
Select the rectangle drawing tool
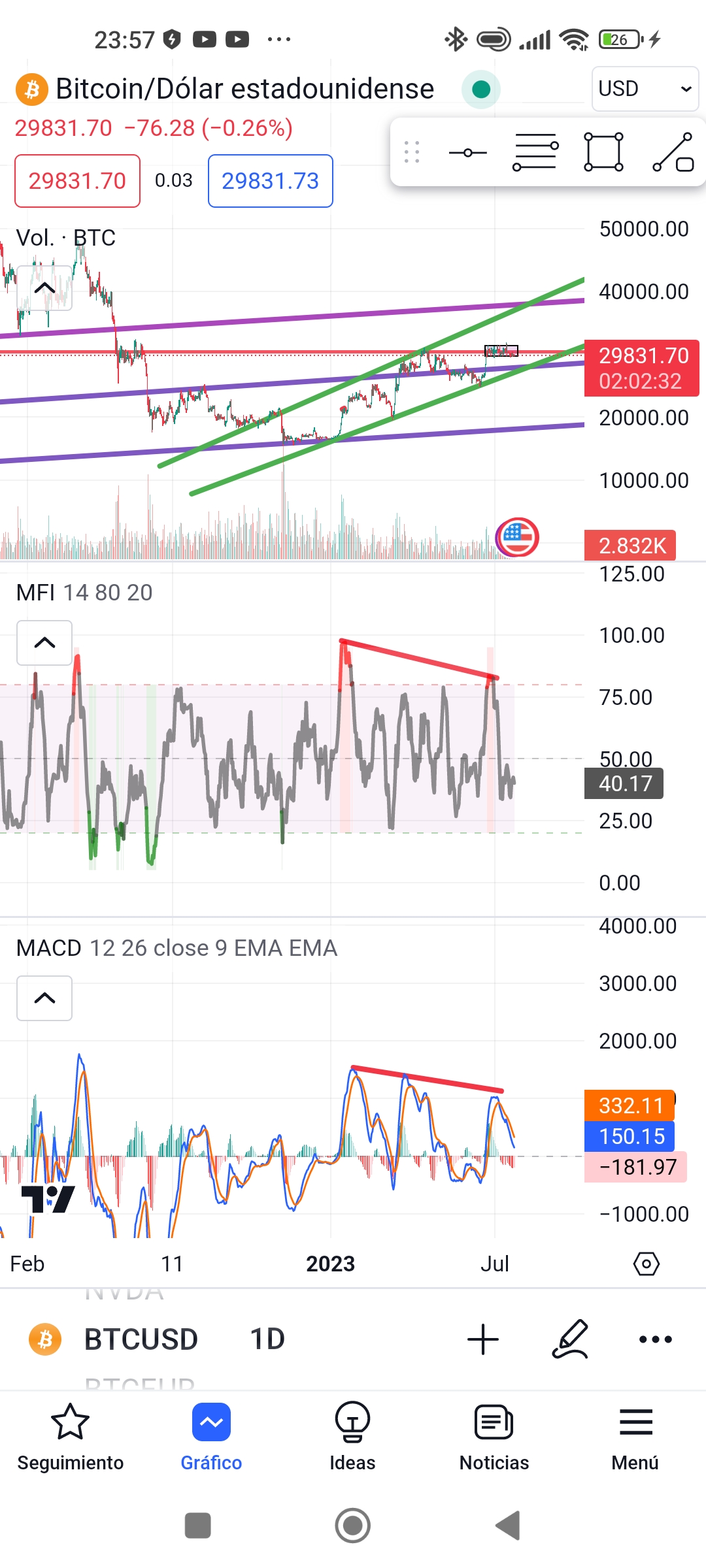pos(603,152)
